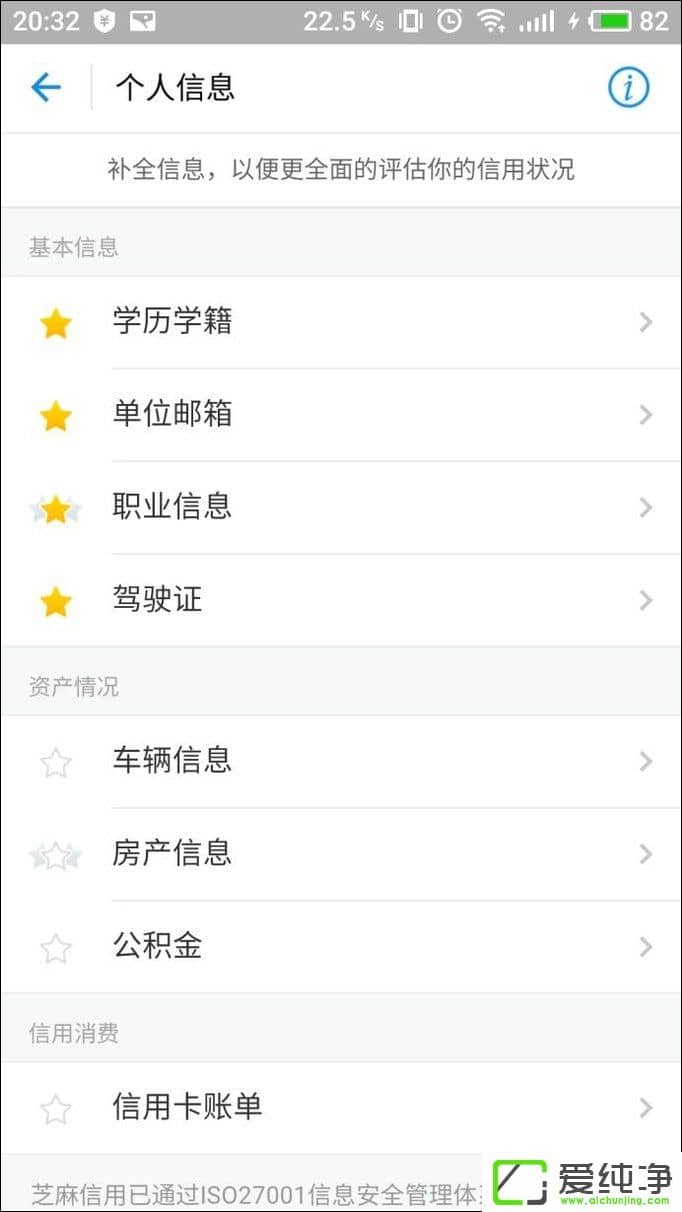The height and width of the screenshot is (1212, 682).
Task: Go back using the top-left arrow
Action: 46,88
